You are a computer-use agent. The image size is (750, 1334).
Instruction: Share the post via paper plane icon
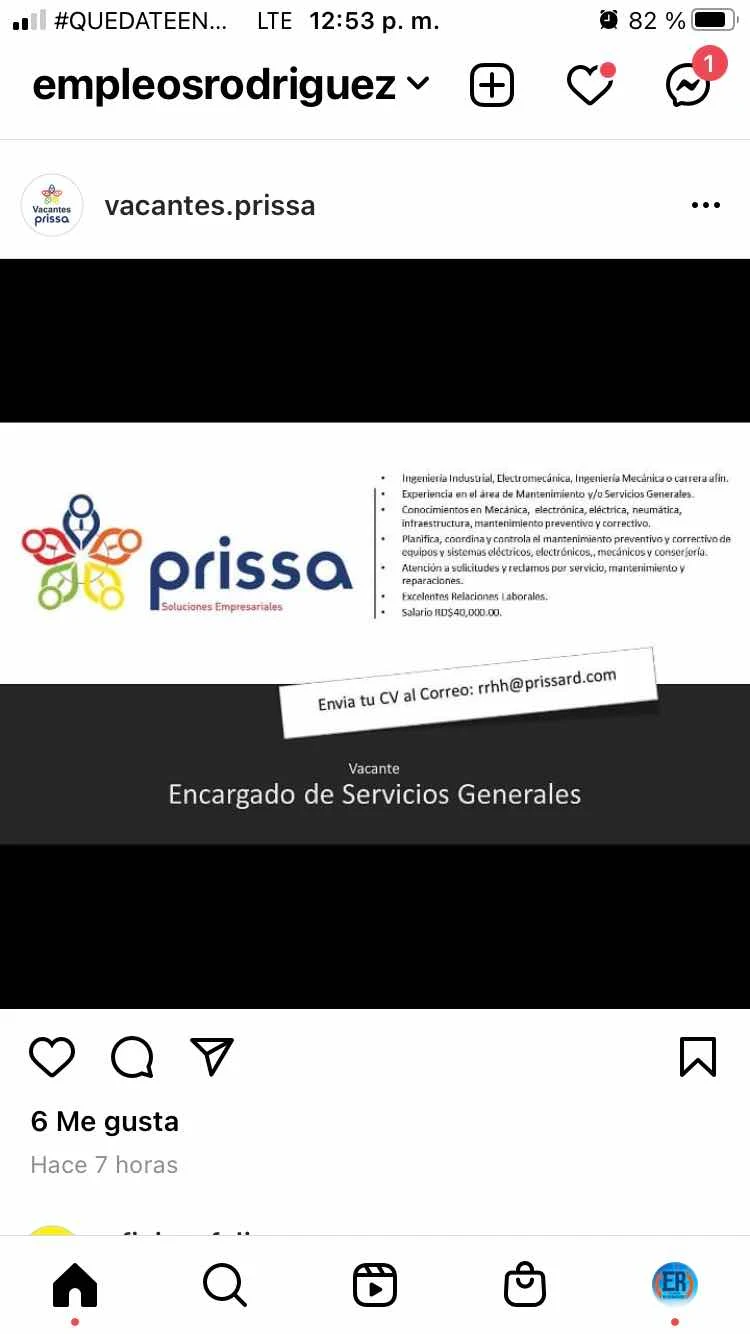pos(212,1056)
